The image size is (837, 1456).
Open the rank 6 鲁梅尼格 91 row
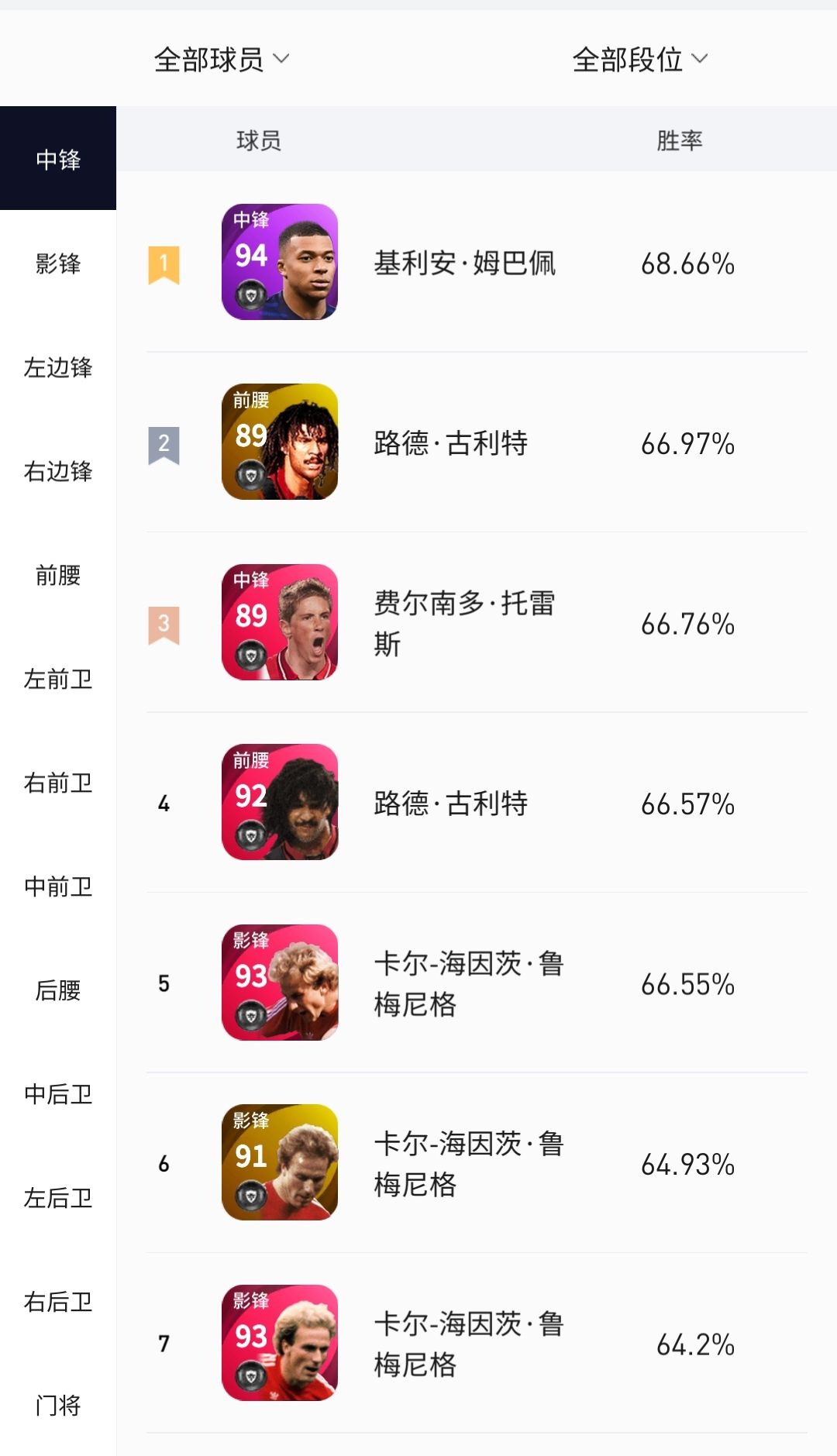click(x=477, y=1162)
